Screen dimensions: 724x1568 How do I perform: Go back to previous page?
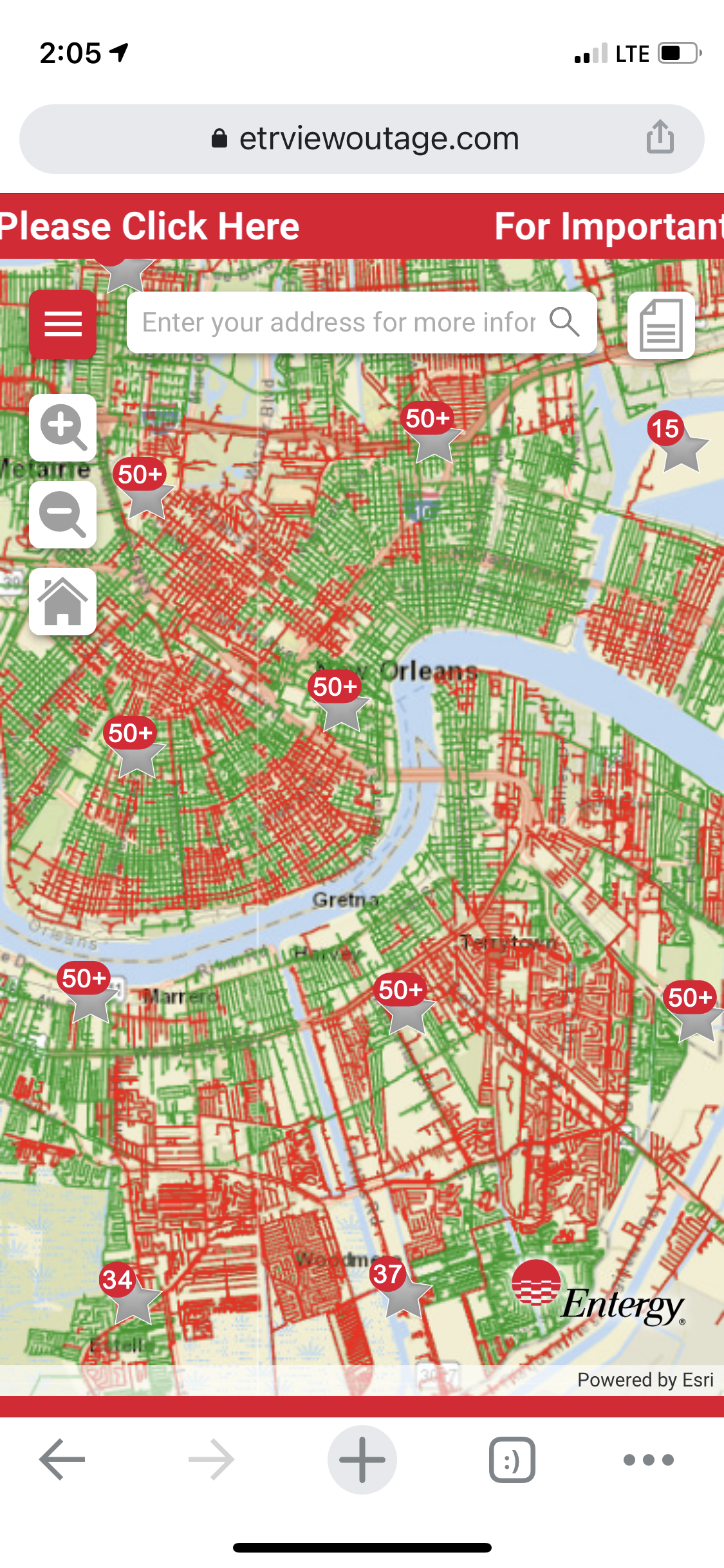[62, 1459]
